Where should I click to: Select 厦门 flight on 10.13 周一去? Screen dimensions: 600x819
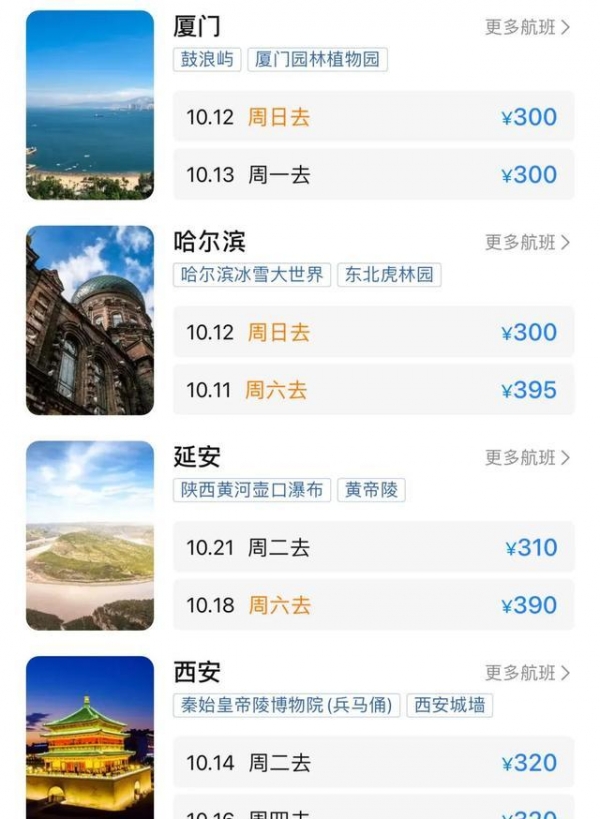pos(373,175)
